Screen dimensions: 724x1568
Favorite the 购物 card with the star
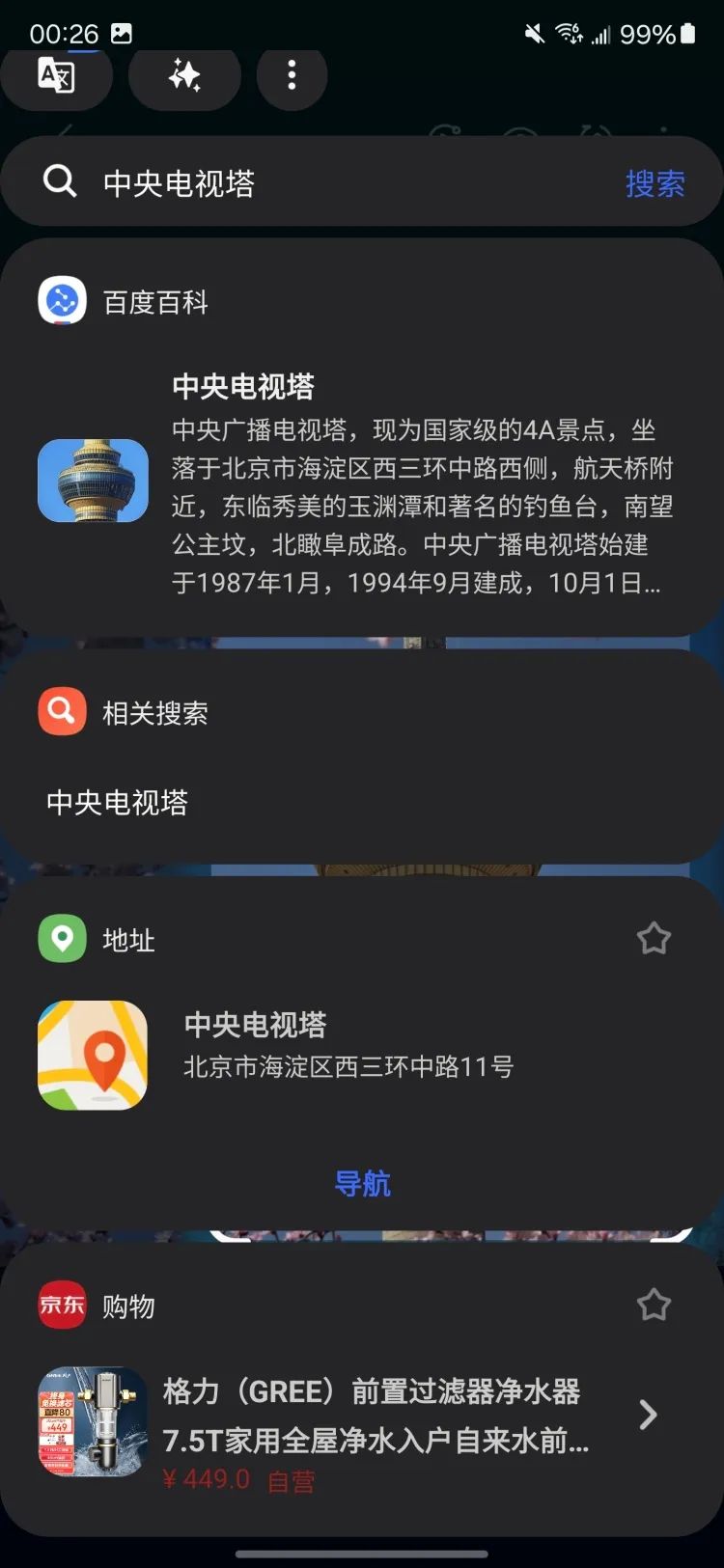click(654, 1306)
